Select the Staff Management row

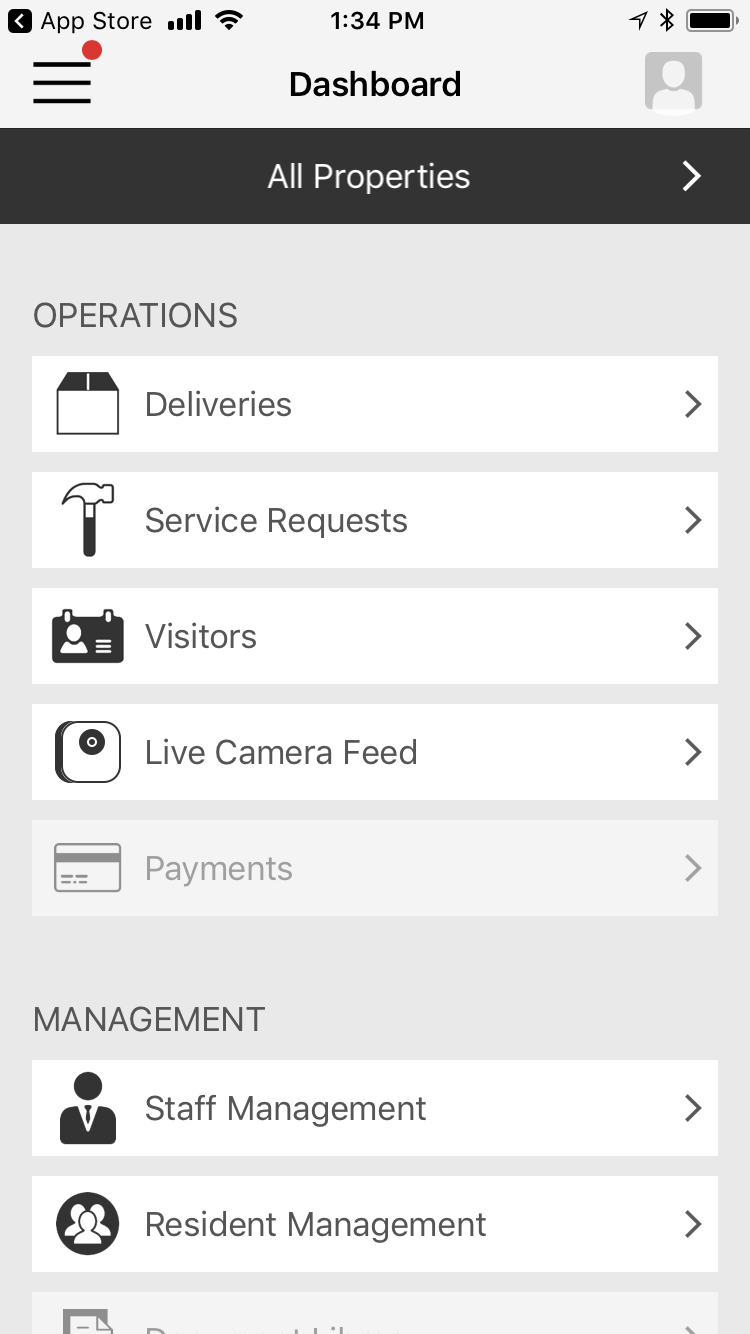coord(375,1108)
